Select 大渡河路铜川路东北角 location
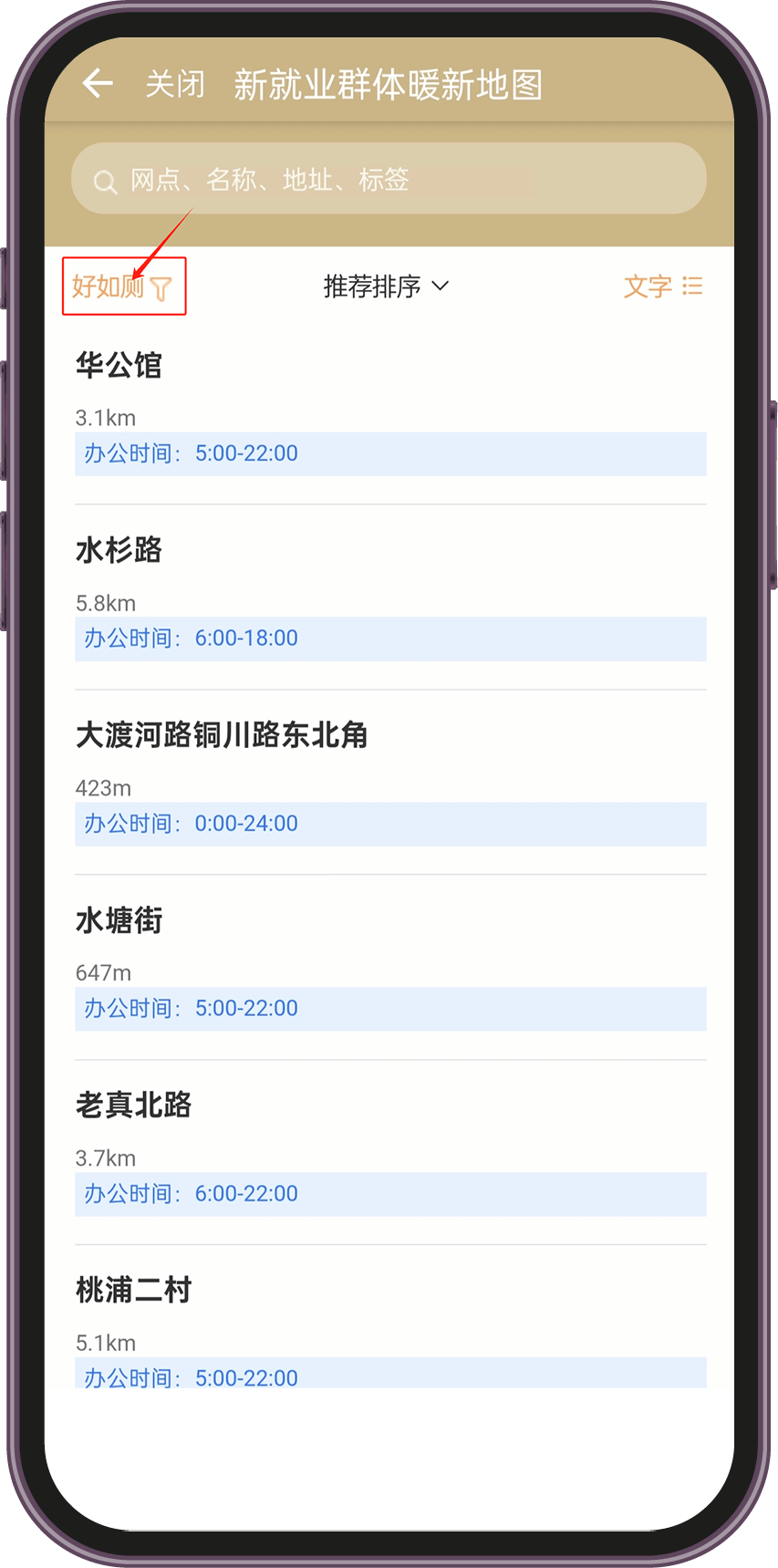This screenshot has height=1568, width=778. point(222,735)
